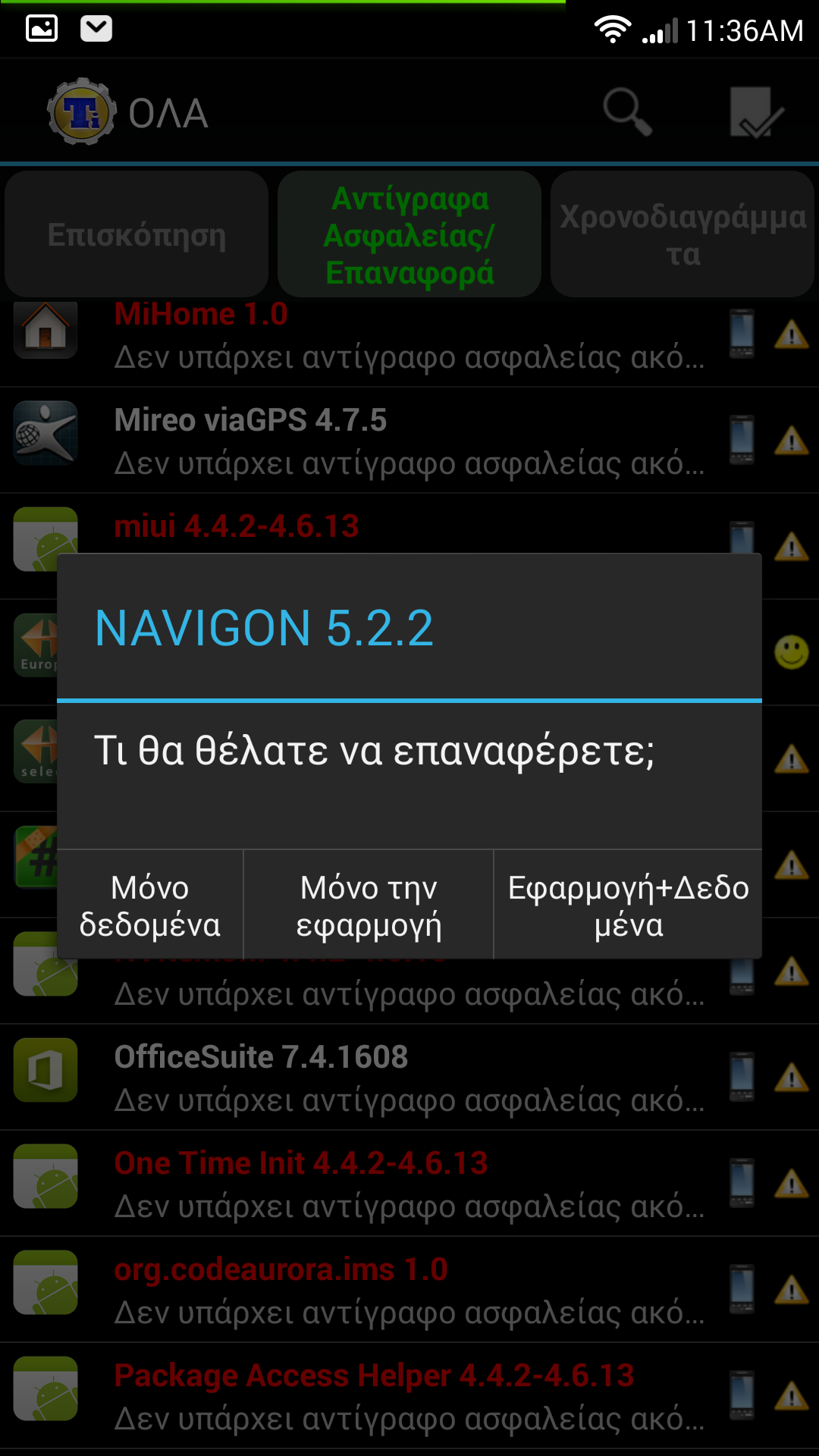Restore with 'Εφαρμογή+Δεδομένα' option
The height and width of the screenshot is (1456, 819).
[x=628, y=905]
